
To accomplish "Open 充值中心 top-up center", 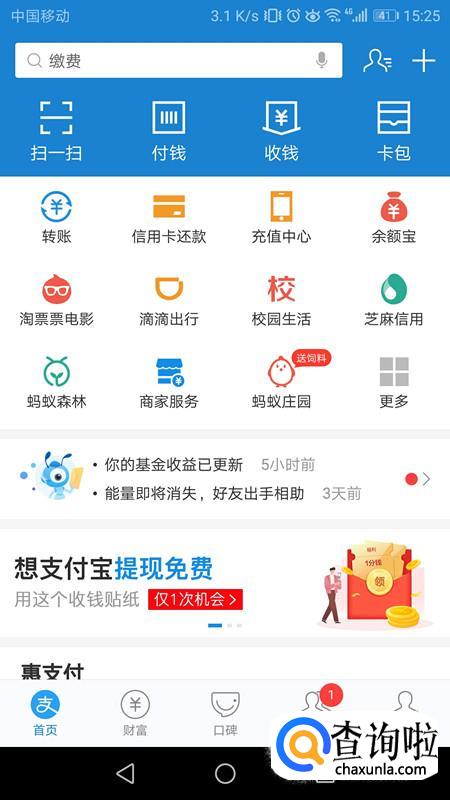I will click(x=281, y=218).
